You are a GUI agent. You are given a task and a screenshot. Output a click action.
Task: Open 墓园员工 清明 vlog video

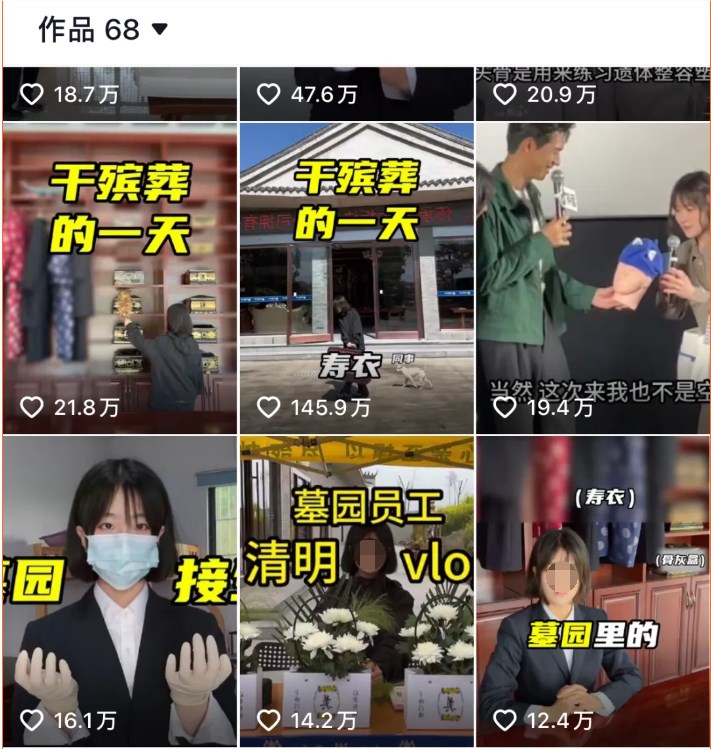coord(356,590)
